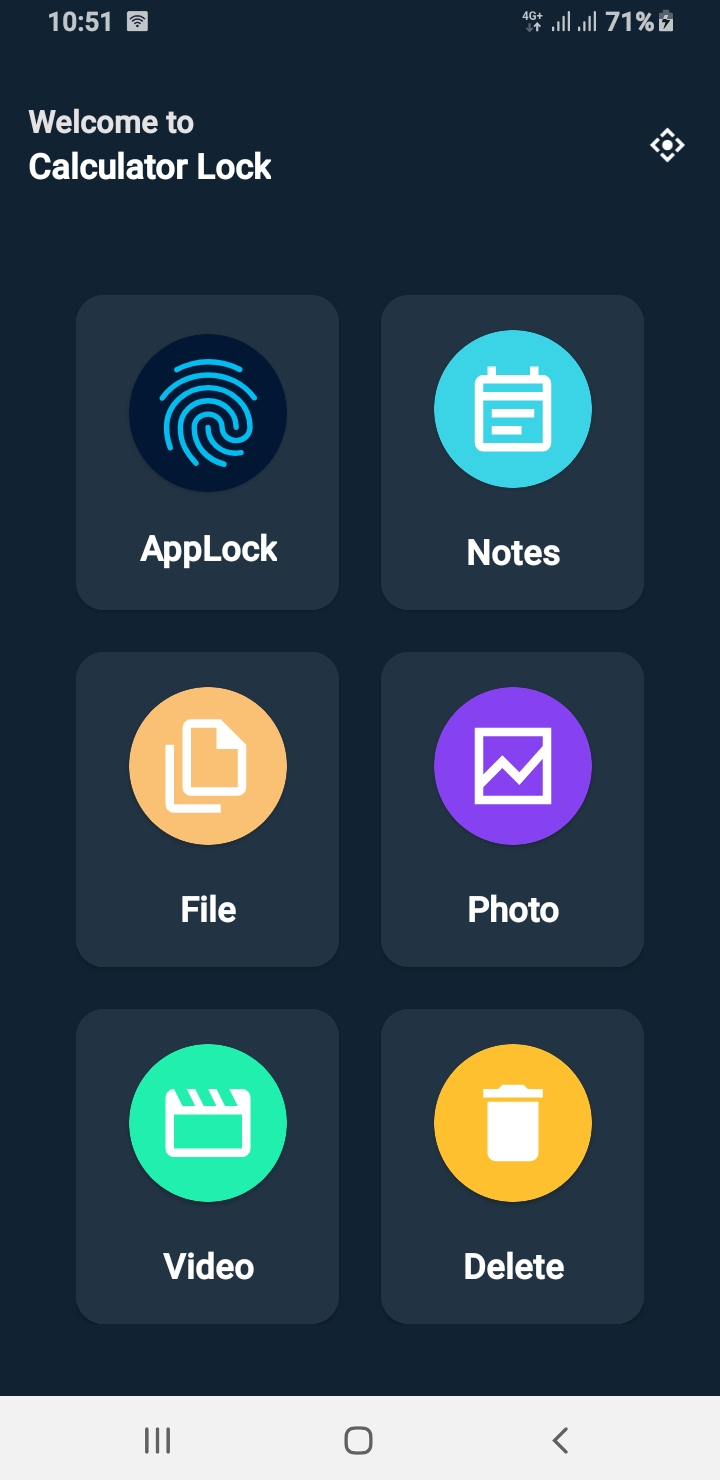This screenshot has width=720, height=1480.
Task: Tap the notepad icon for Notes
Action: click(x=512, y=409)
